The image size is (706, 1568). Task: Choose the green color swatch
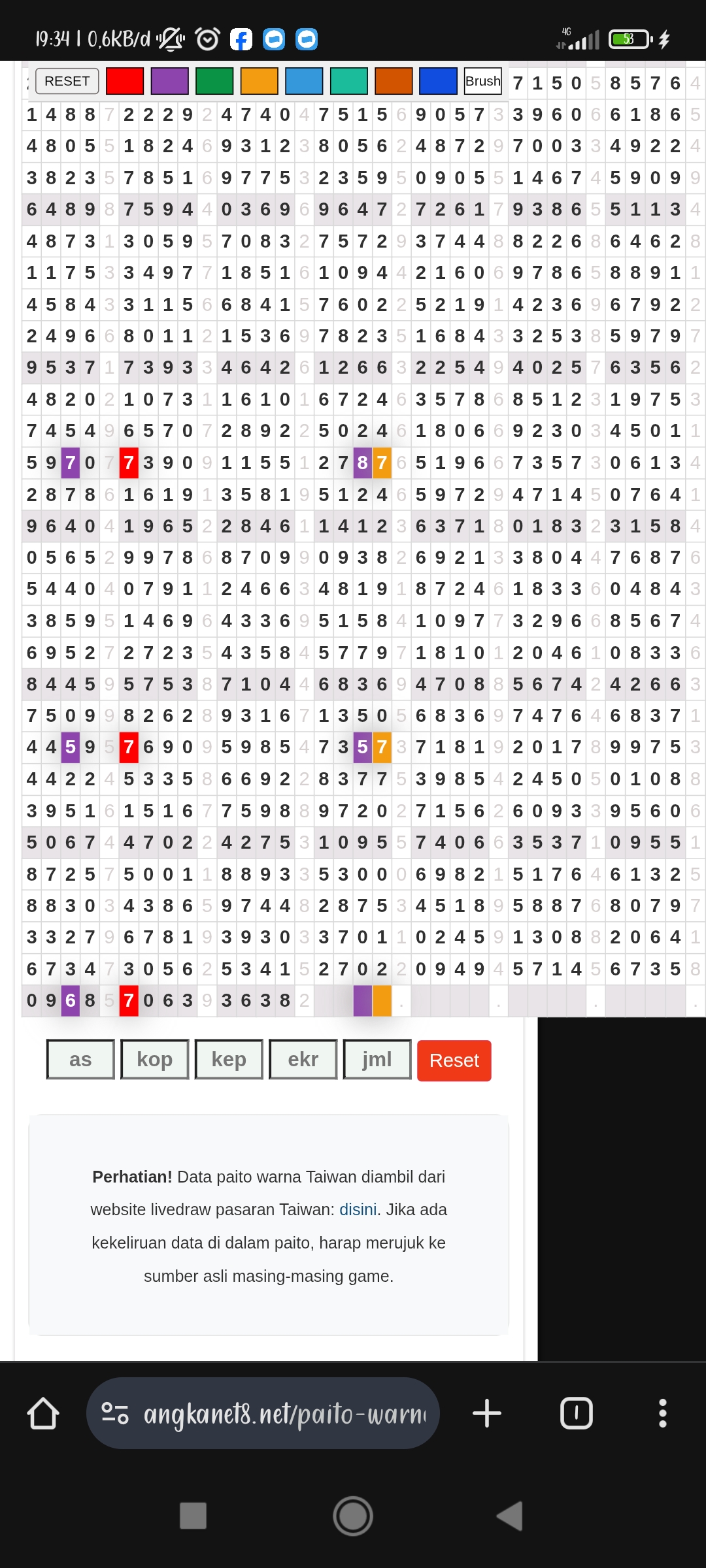[x=214, y=81]
